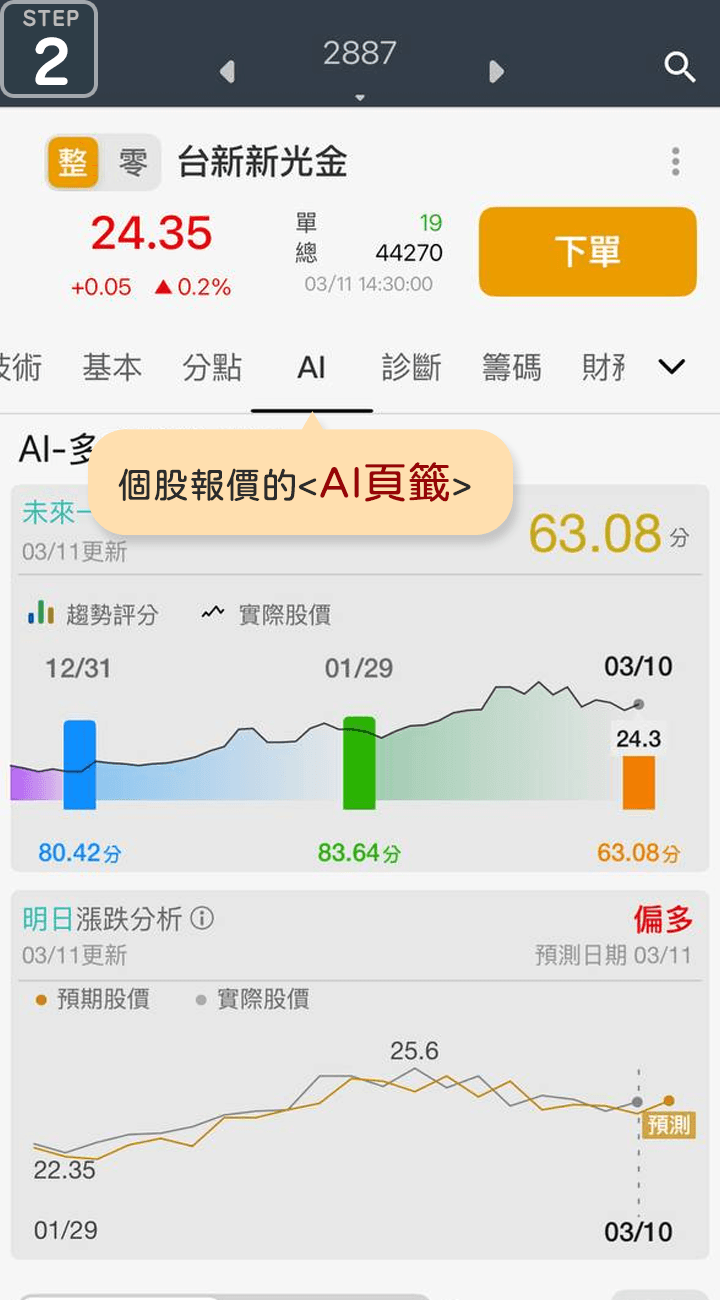The width and height of the screenshot is (720, 1300).
Task: Open the 籌碼 tab
Action: pos(511,368)
